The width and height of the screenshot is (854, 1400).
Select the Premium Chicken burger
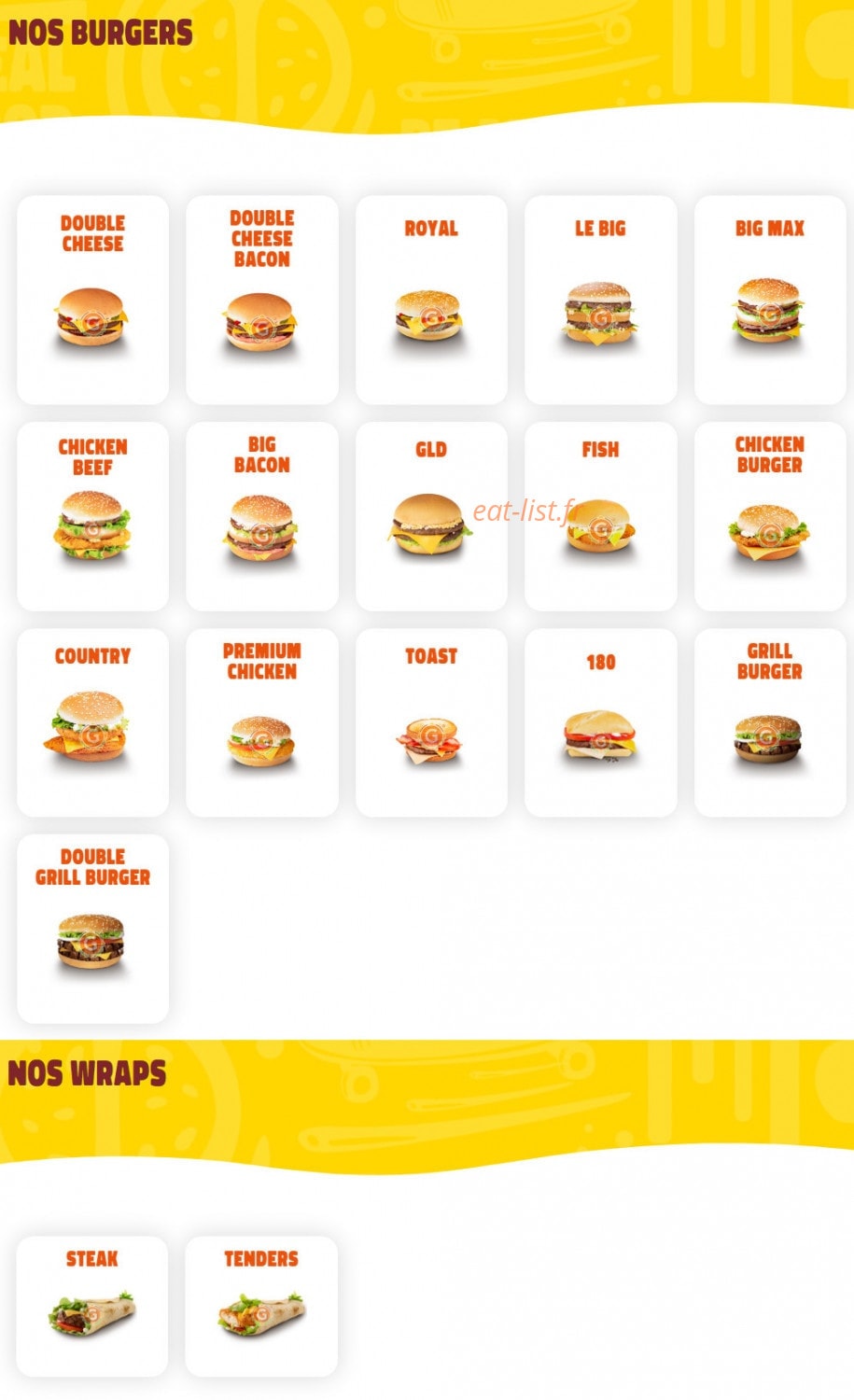click(261, 722)
